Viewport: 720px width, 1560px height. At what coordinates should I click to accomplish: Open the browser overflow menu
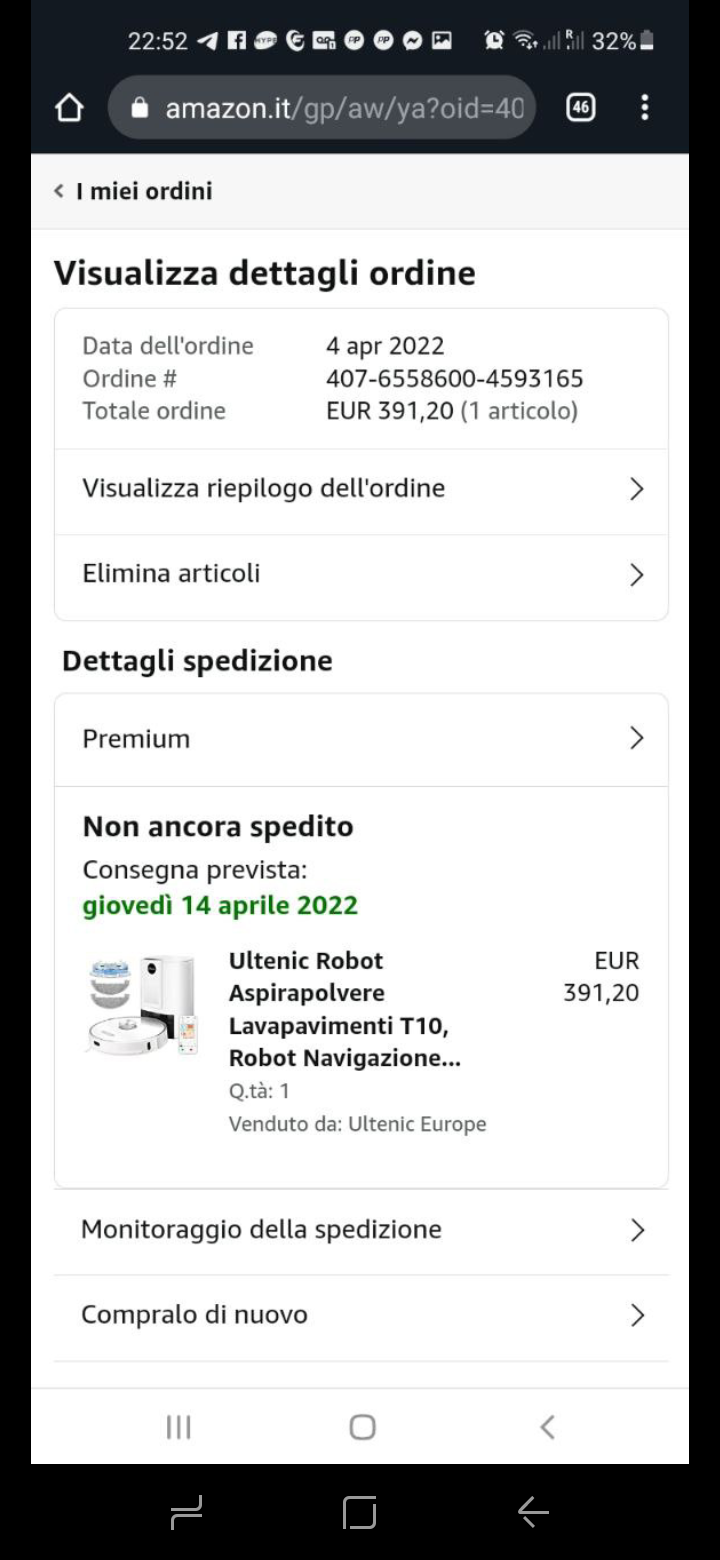coord(645,108)
